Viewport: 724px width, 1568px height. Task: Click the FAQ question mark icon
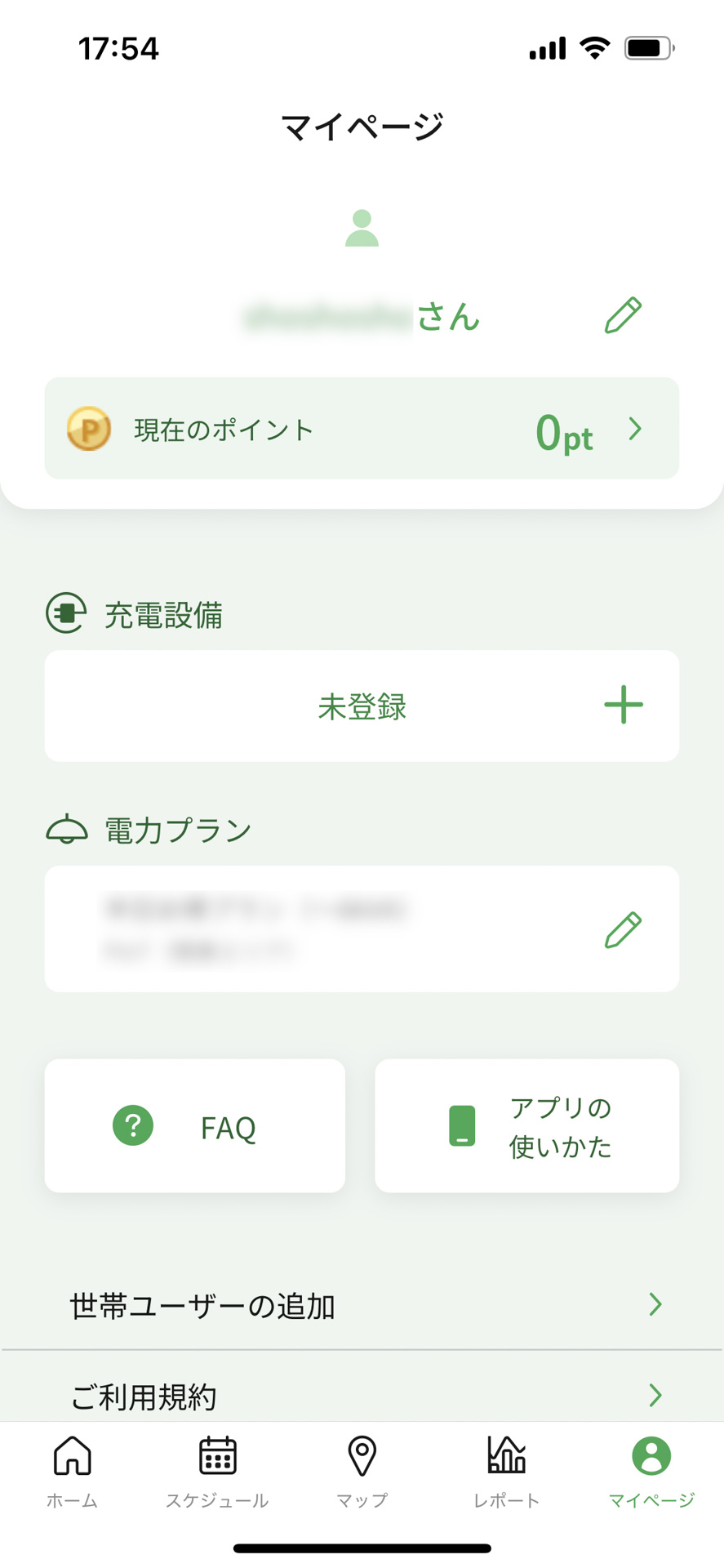click(x=131, y=1125)
